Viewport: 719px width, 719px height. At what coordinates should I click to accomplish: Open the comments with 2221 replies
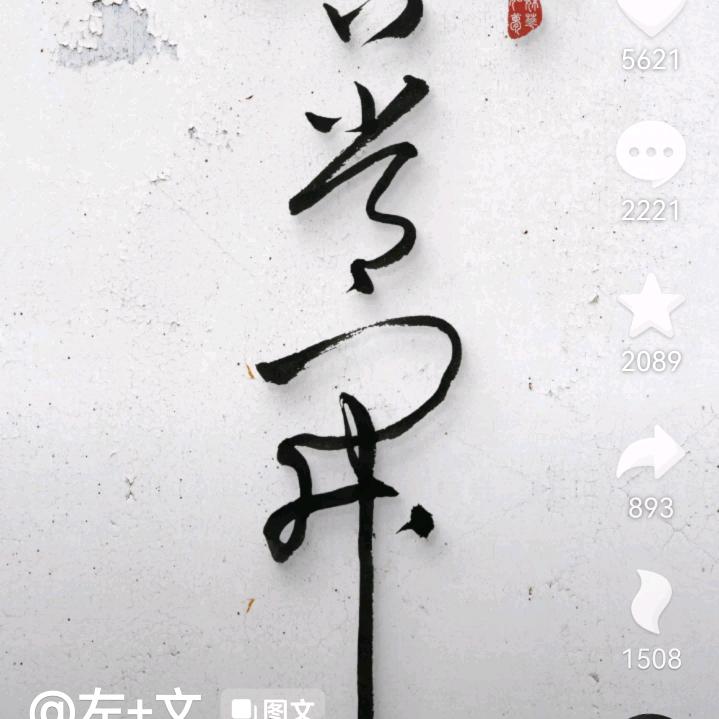point(651,155)
